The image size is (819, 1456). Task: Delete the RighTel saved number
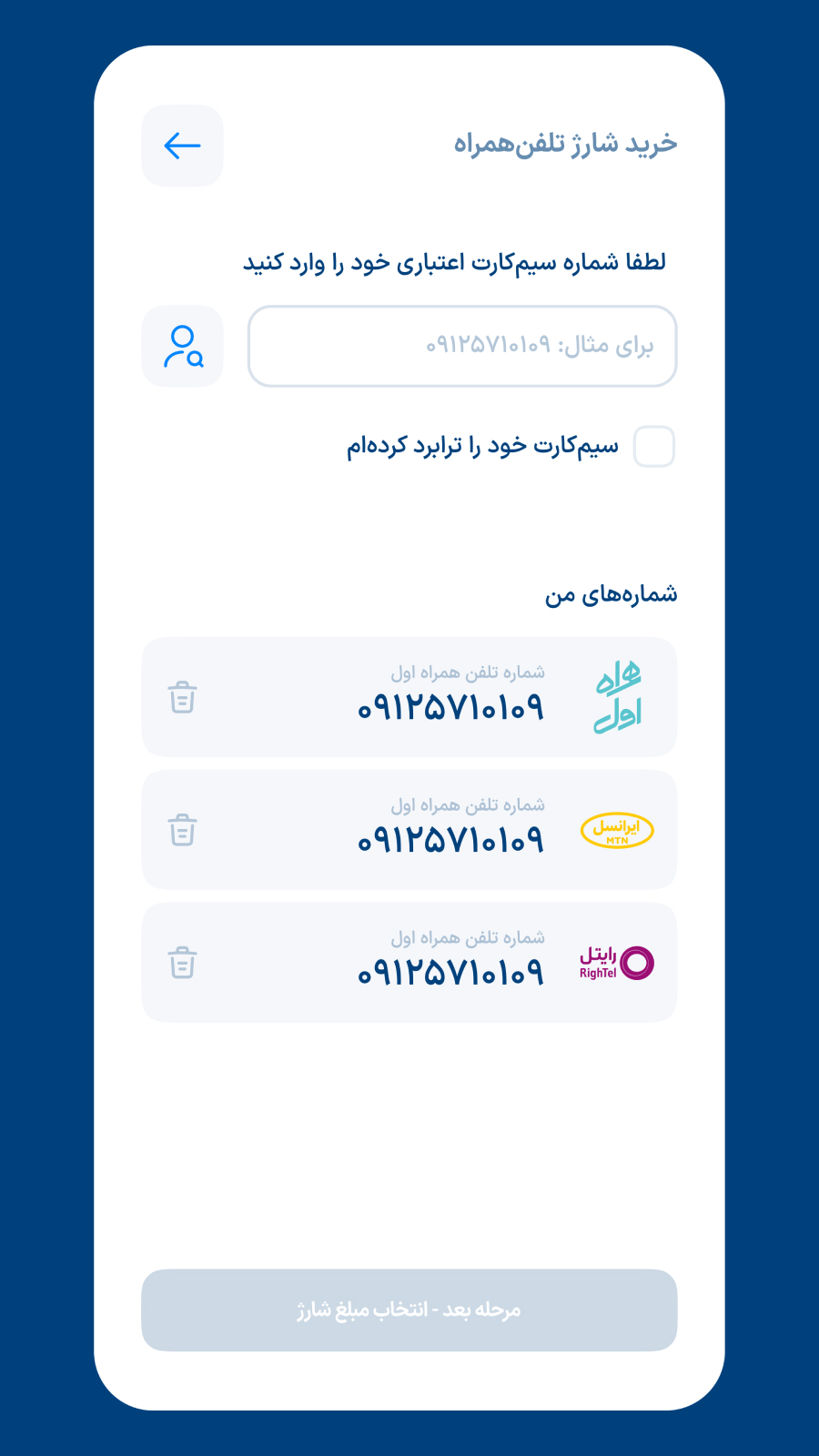[184, 962]
